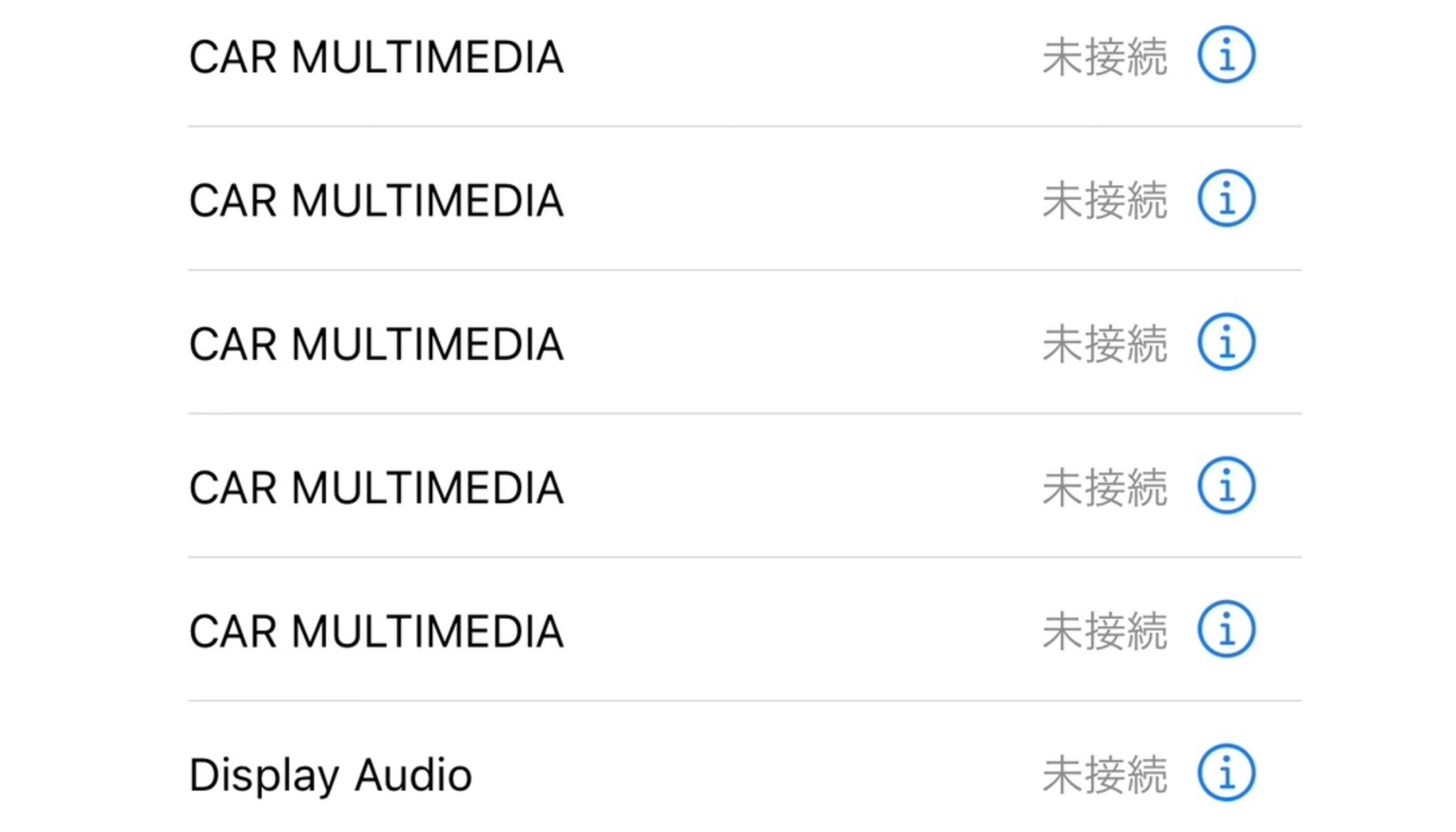Viewport: 1456px width, 832px height.
Task: Connect to the Display Audio device
Action: pos(330,774)
